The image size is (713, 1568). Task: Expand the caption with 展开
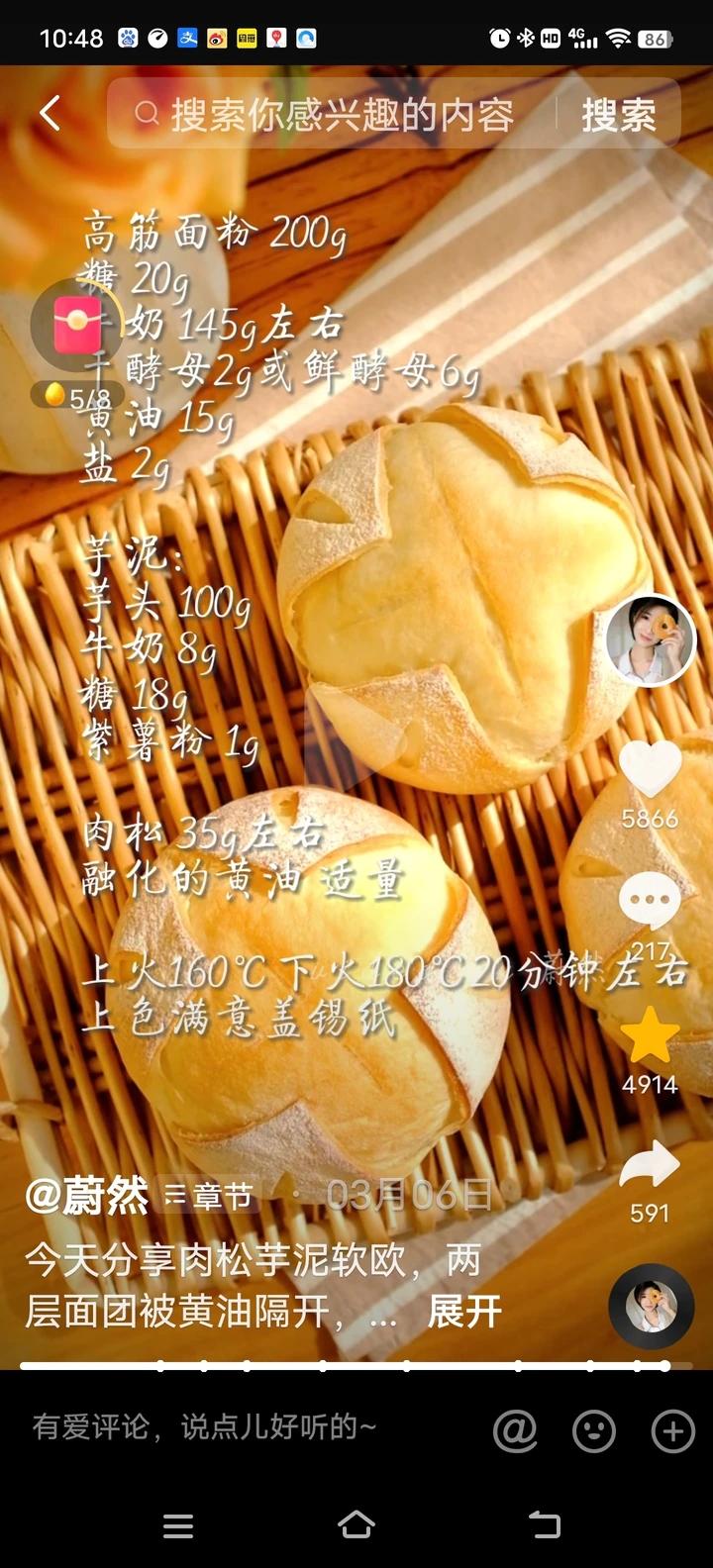click(x=463, y=1313)
